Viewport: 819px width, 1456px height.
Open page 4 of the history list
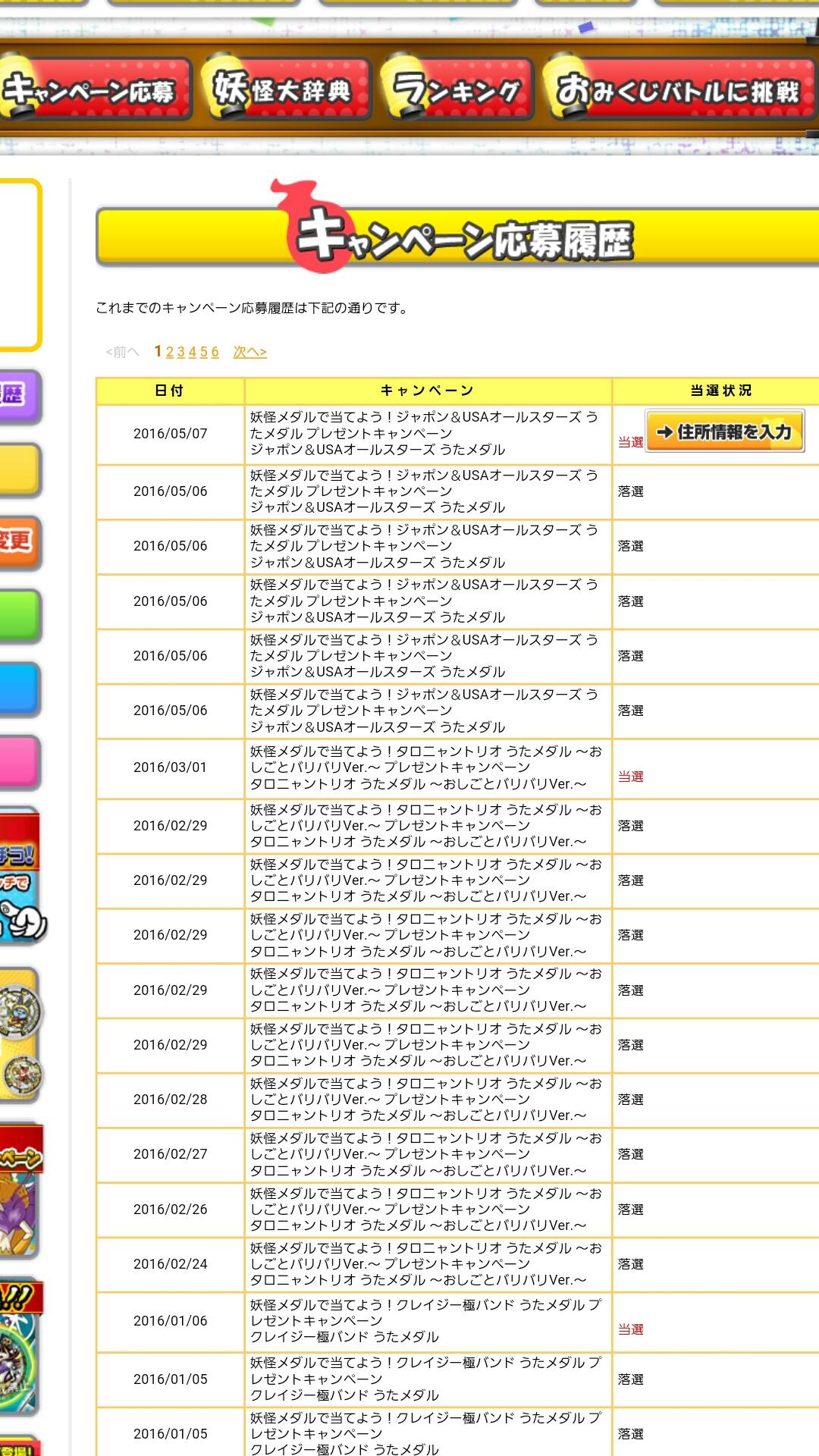[193, 352]
